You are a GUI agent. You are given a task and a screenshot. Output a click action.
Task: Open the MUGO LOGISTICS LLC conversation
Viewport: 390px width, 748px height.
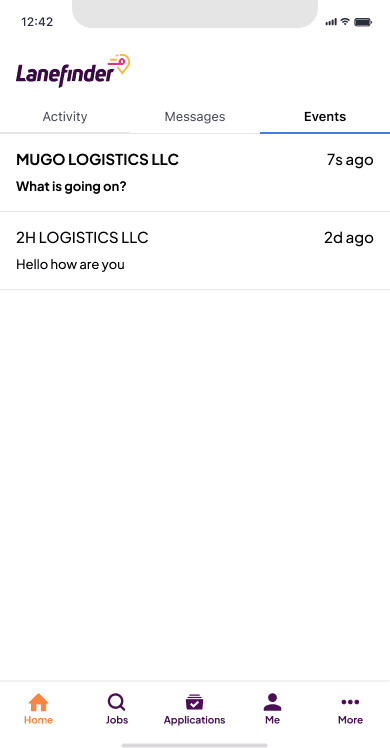pos(195,173)
